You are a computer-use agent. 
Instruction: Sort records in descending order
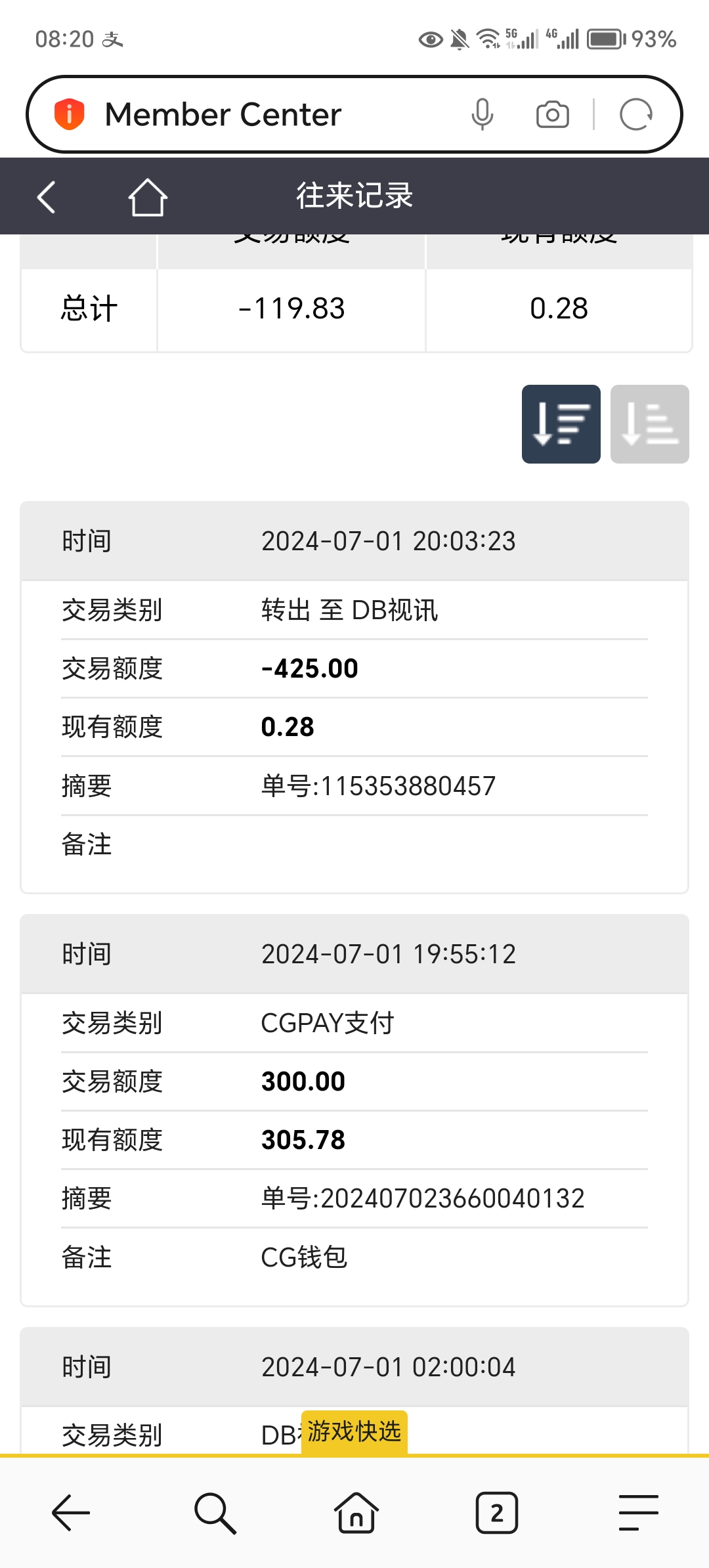coord(561,424)
